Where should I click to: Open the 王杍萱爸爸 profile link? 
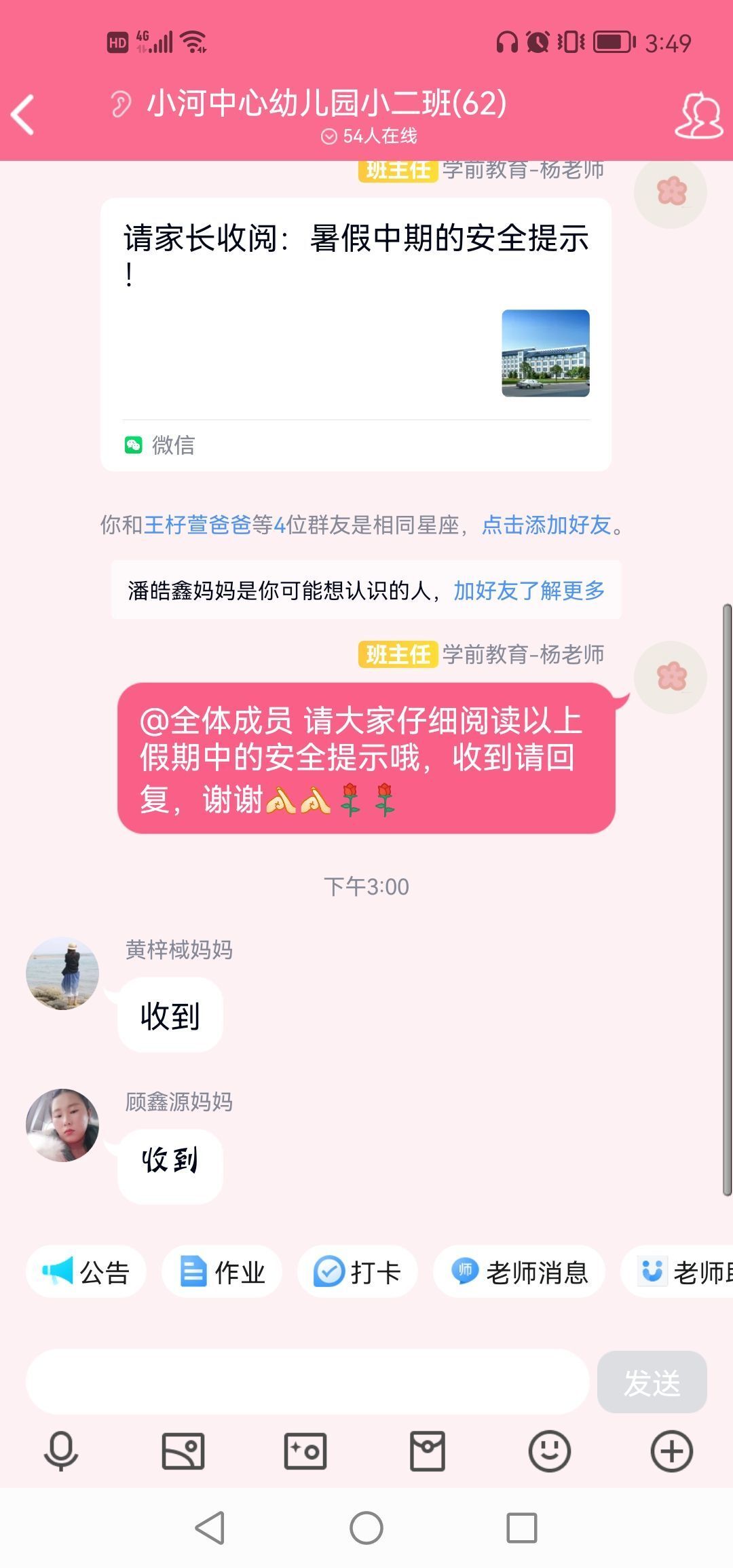(x=197, y=525)
